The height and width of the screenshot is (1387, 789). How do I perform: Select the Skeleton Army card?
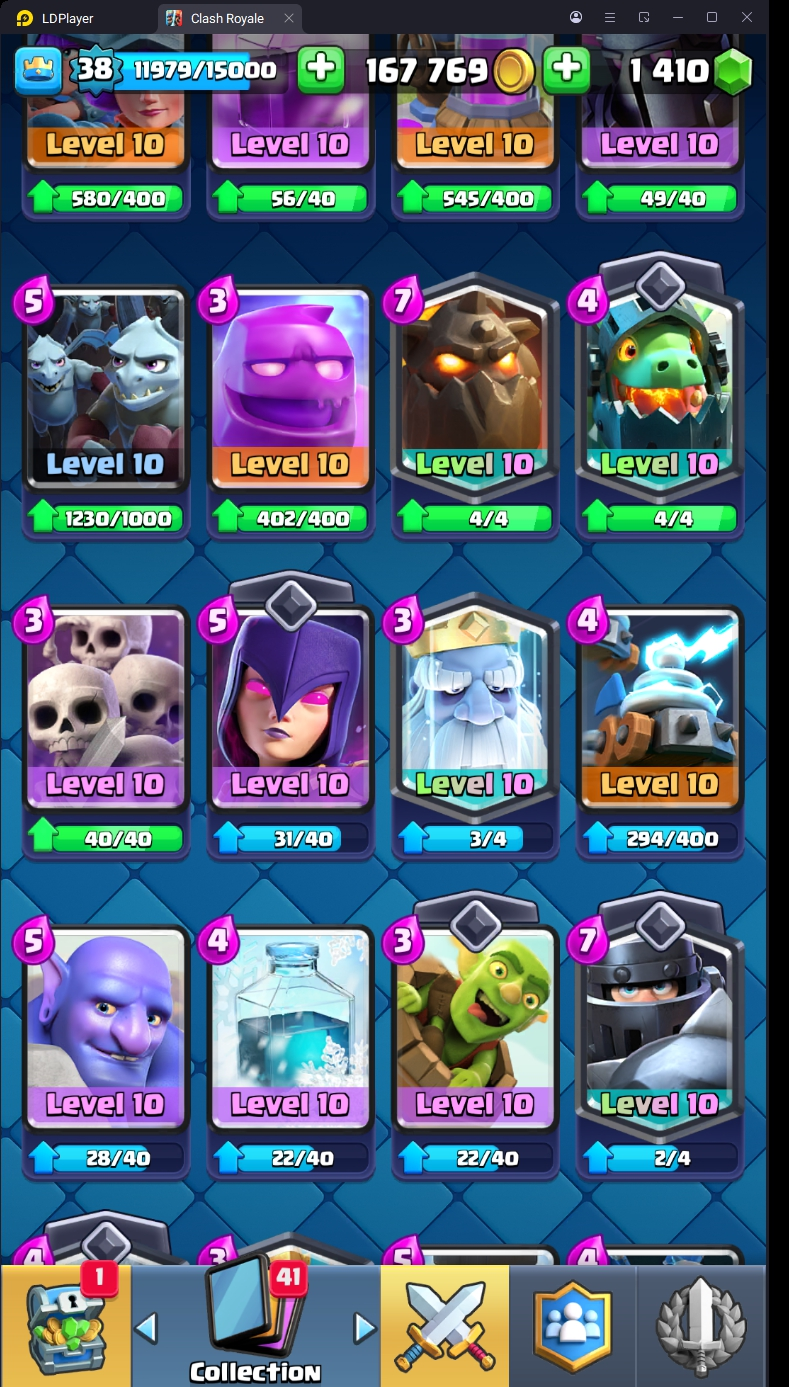click(x=105, y=710)
